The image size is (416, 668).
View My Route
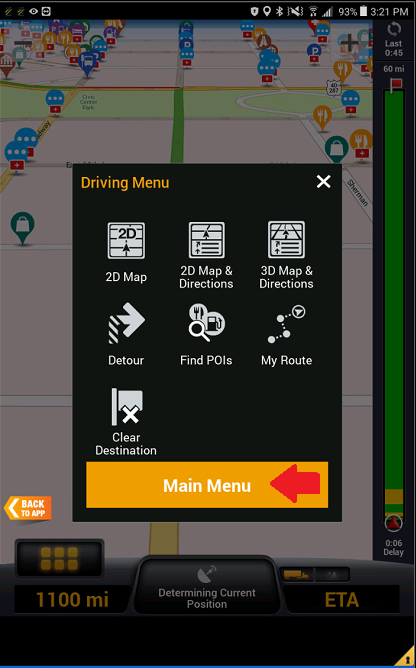286,334
